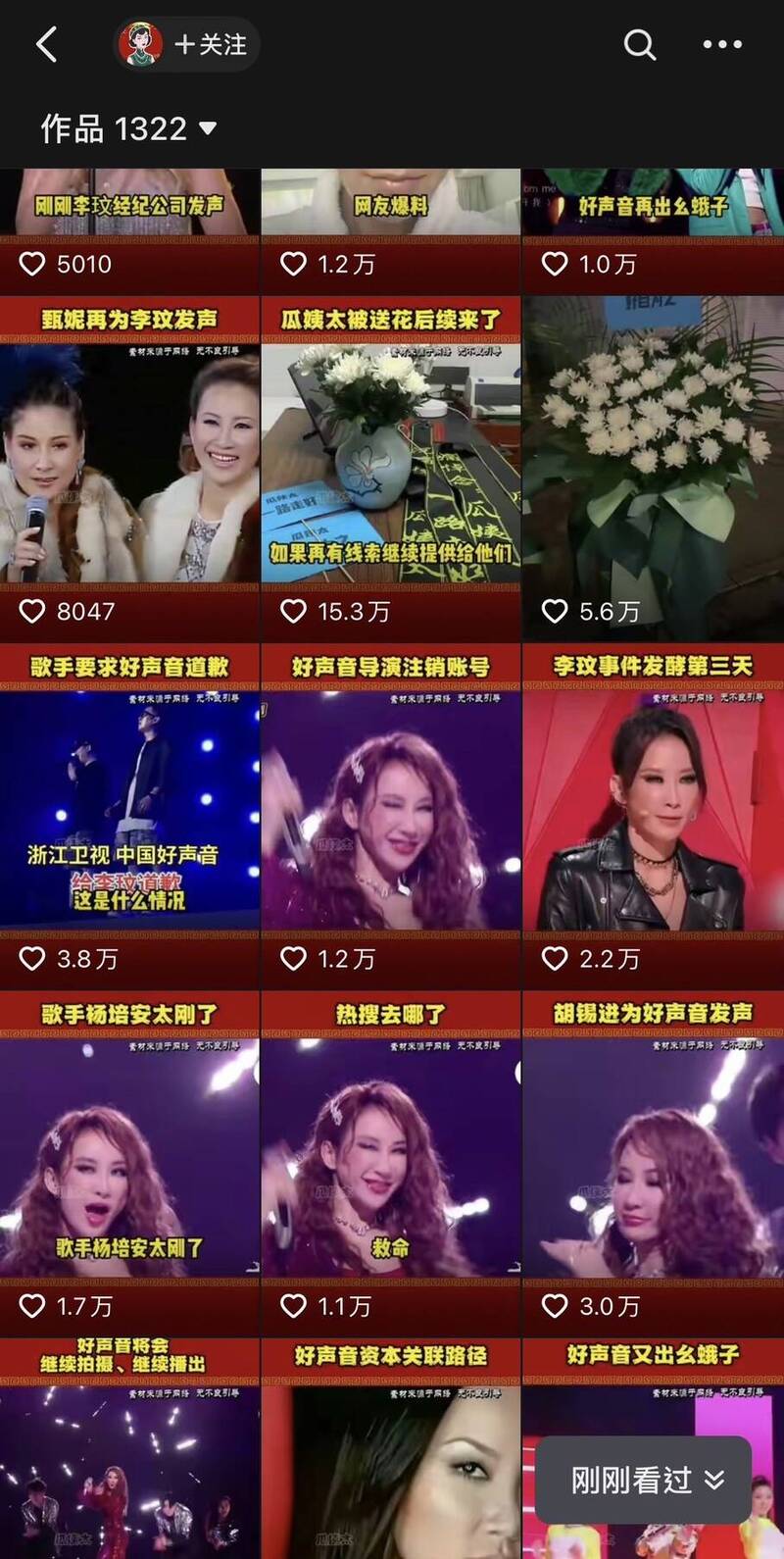Open the video 刚刚李玟经纪公司发声
The width and height of the screenshot is (784, 1559).
click(x=129, y=230)
